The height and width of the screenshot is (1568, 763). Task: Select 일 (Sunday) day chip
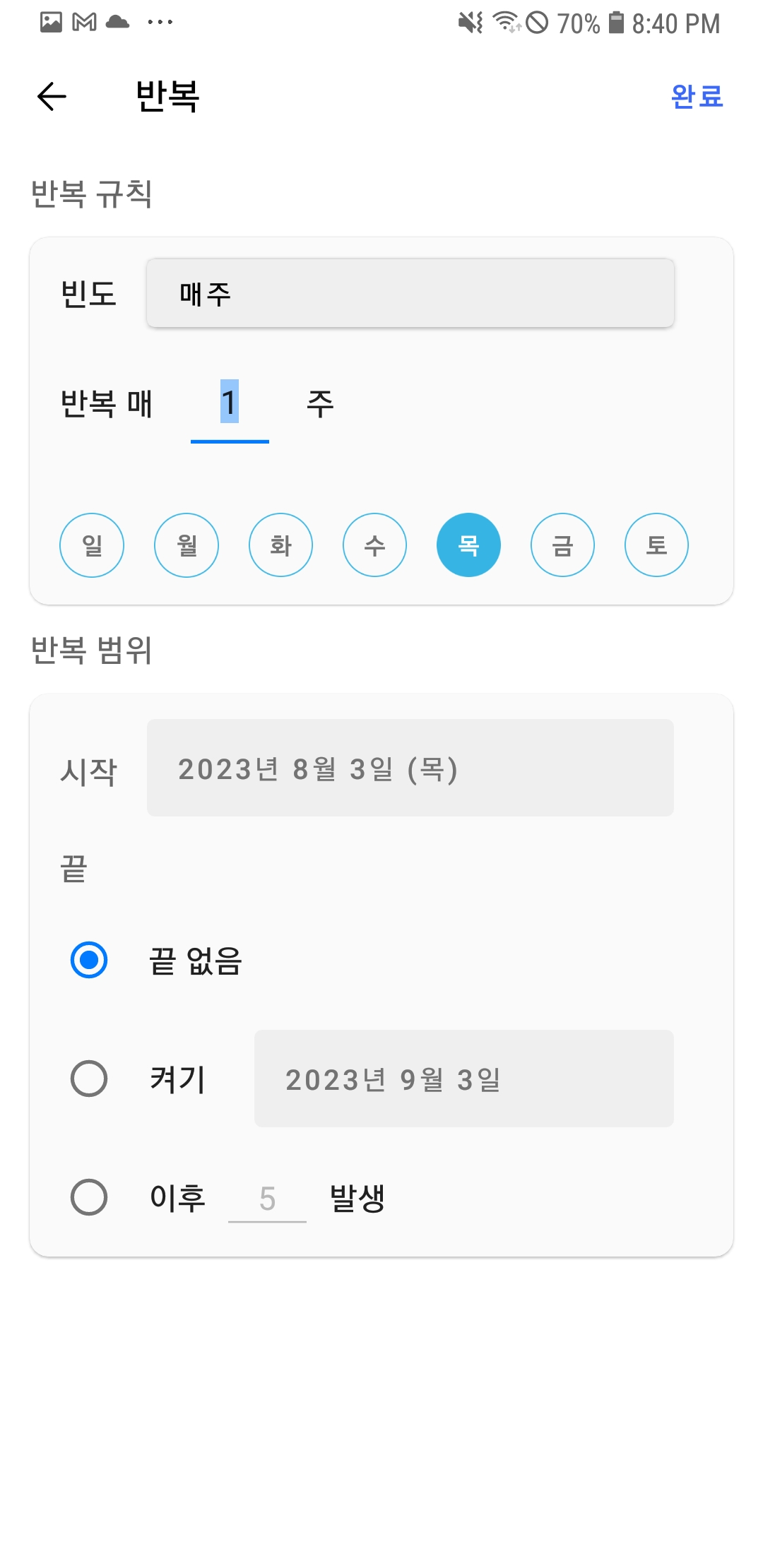pyautogui.click(x=92, y=545)
